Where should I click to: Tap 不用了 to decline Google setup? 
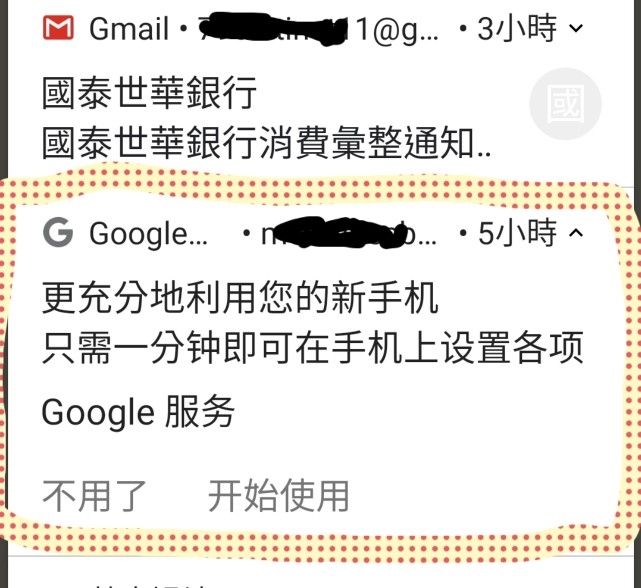tap(95, 496)
